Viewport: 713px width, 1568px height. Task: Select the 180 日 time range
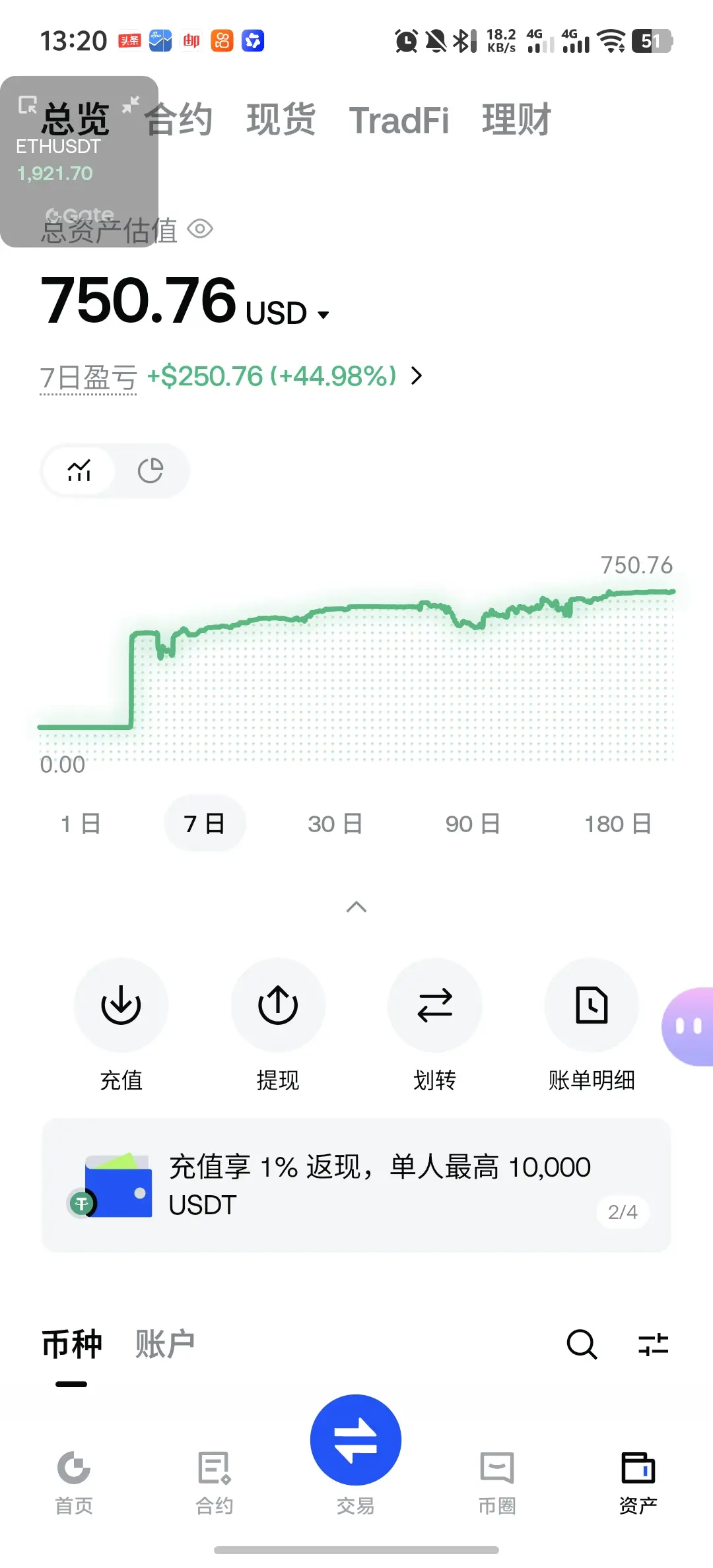tap(618, 824)
